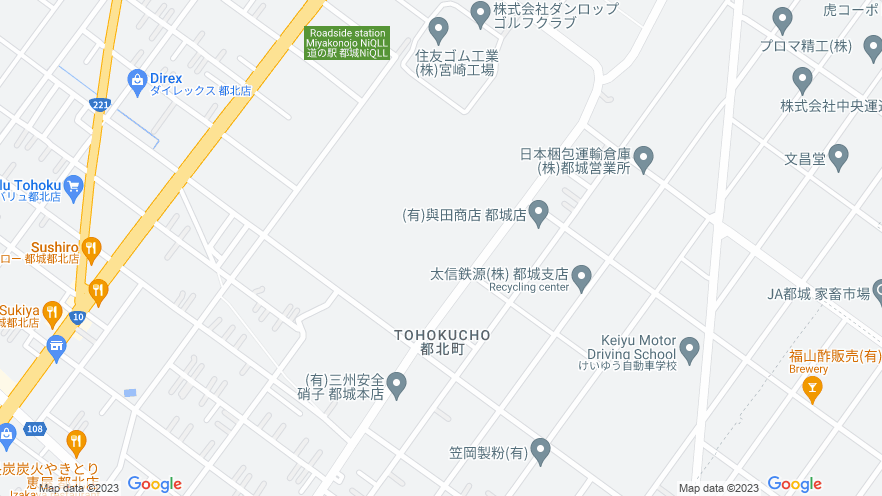Viewport: 882px width, 496px height.
Task: Tap the 日本梱包運輸倉庫 都城営業所 pin
Action: point(644,157)
